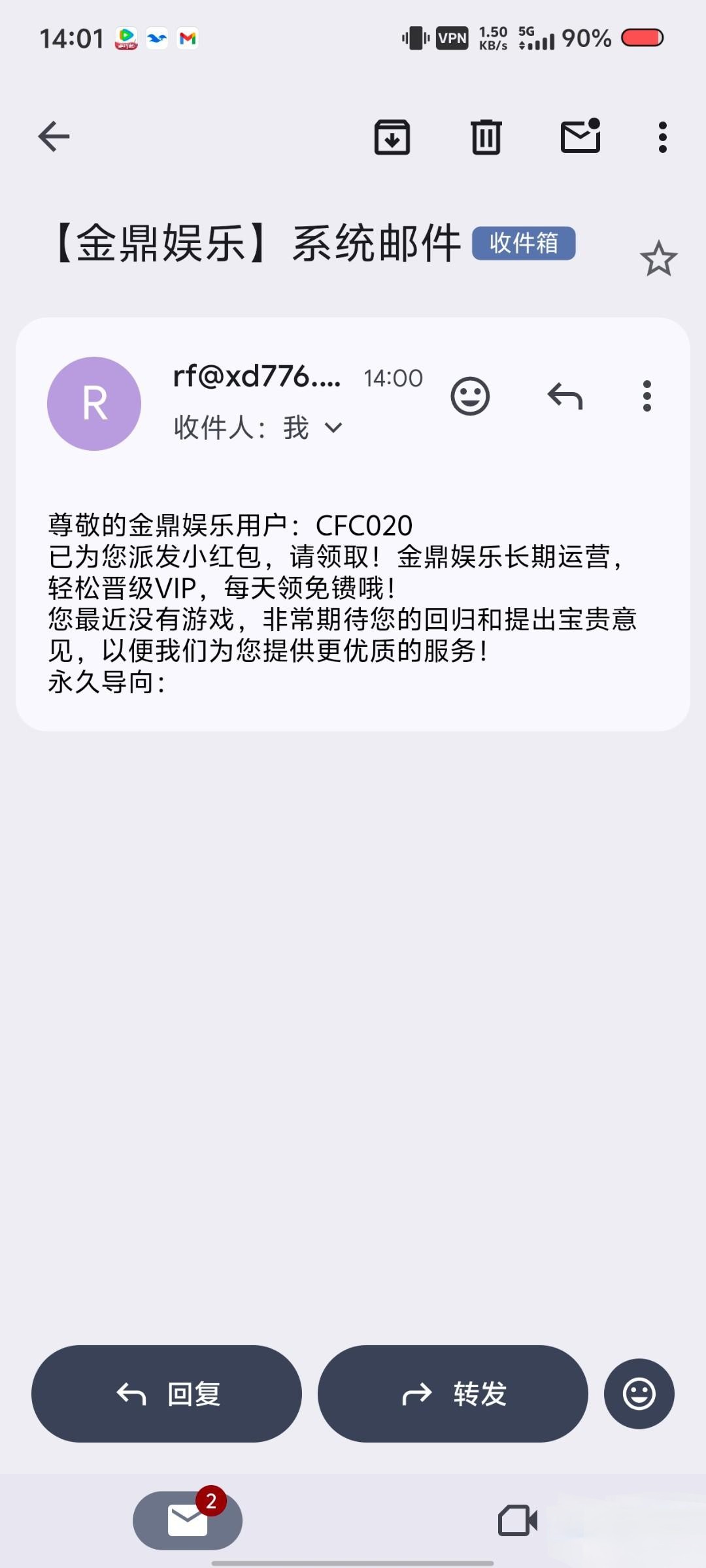This screenshot has height=1568, width=706.
Task: Expand the 收件人 recipient details
Action: (333, 428)
